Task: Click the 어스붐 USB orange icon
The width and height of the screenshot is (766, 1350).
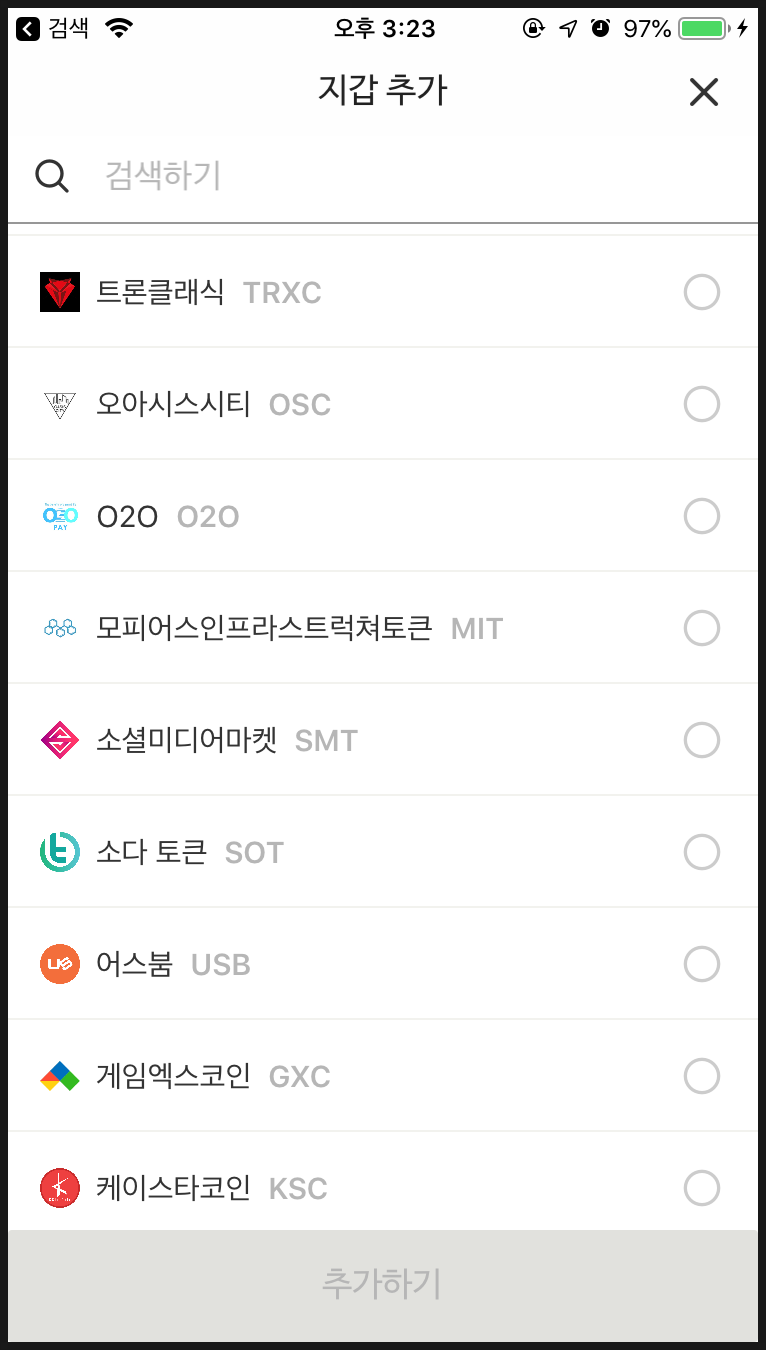Action: point(59,964)
